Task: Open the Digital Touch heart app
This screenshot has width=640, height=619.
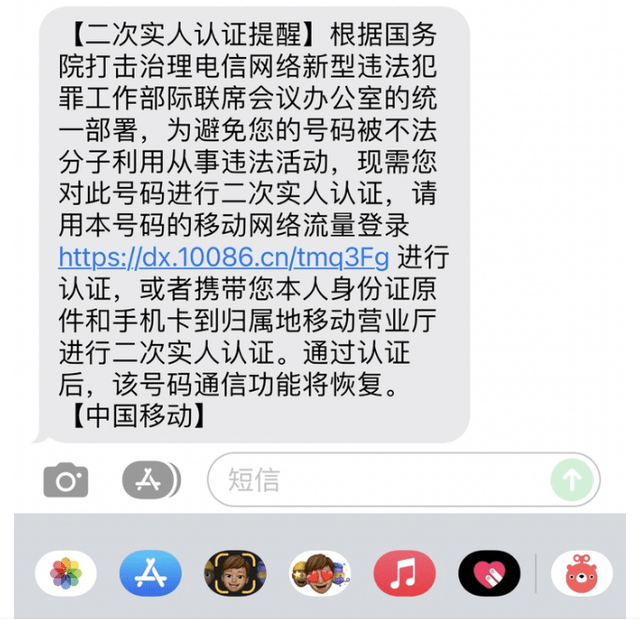Action: pos(489,574)
